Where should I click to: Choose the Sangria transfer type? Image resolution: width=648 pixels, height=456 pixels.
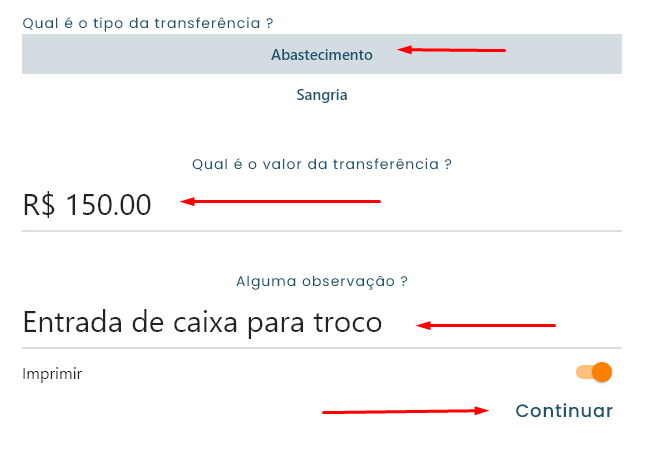[321, 96]
